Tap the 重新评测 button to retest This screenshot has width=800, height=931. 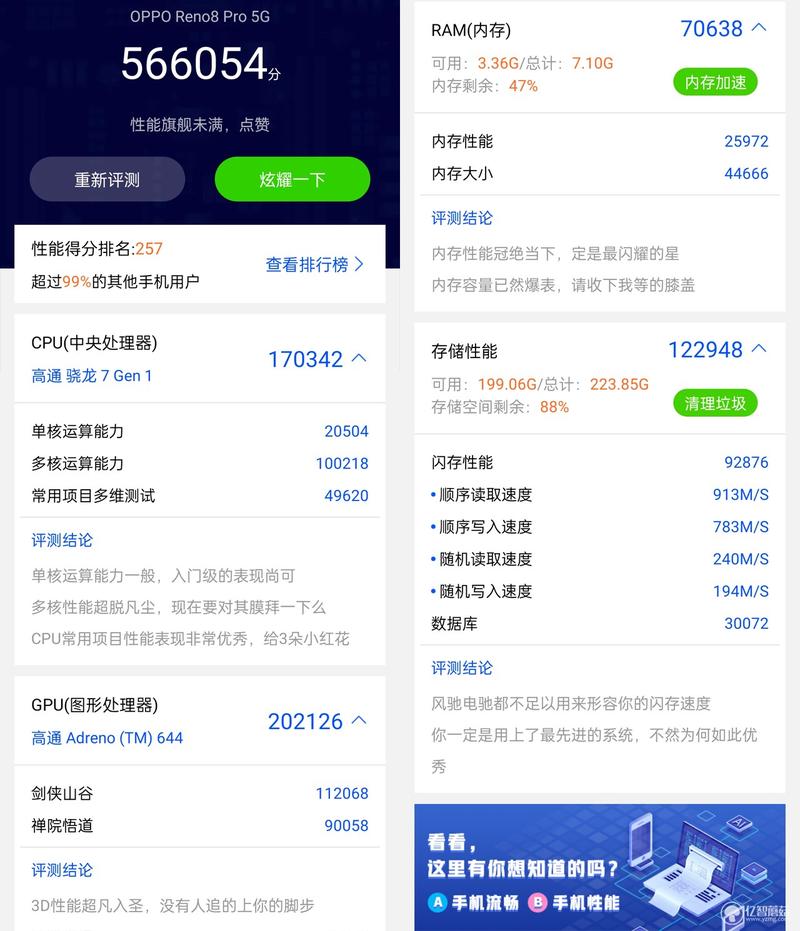[107, 180]
